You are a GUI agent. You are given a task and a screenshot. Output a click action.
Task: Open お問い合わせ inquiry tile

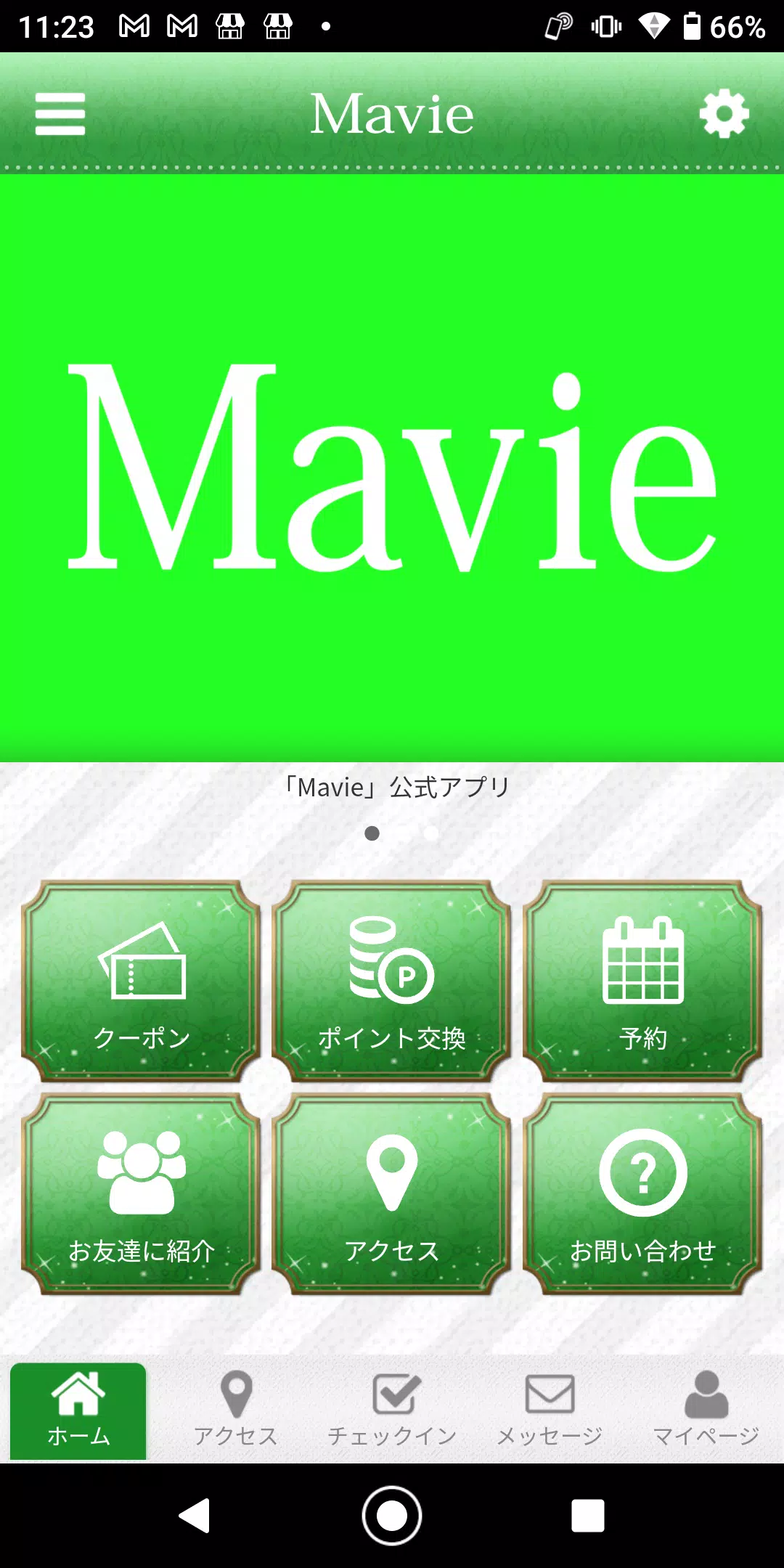[642, 1194]
